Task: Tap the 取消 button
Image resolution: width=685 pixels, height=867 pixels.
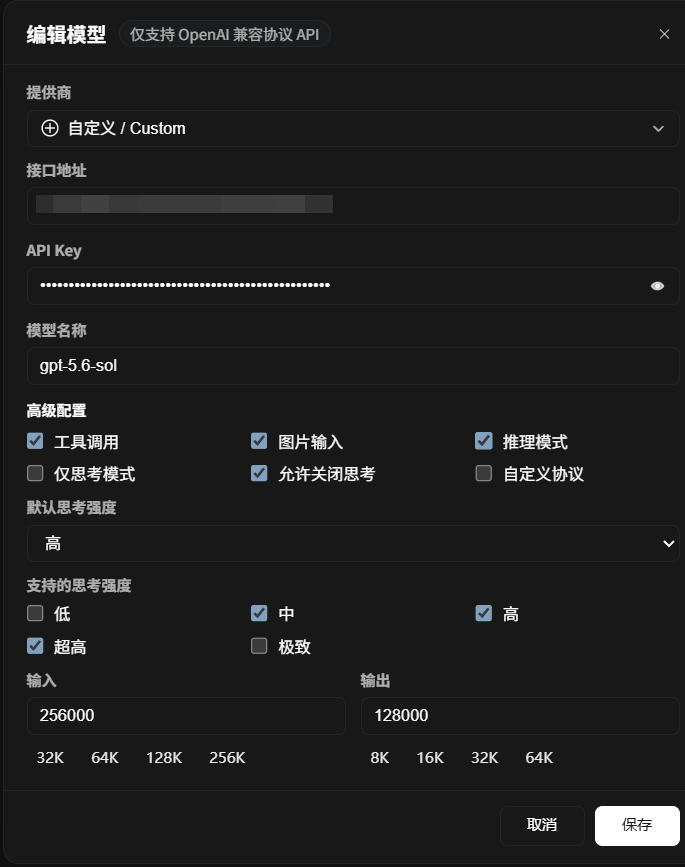Action: (542, 825)
